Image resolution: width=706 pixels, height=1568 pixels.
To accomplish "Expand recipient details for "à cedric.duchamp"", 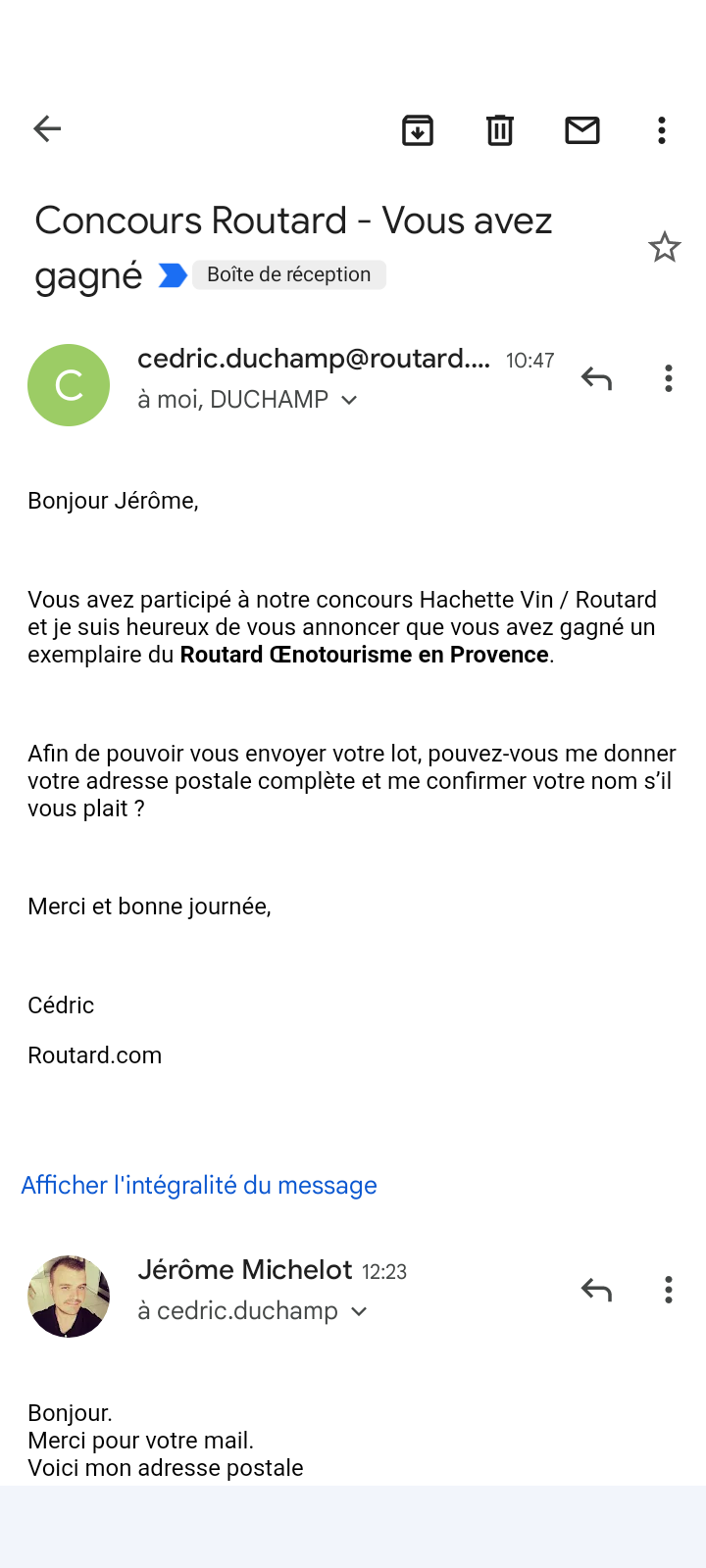I will 359,1311.
